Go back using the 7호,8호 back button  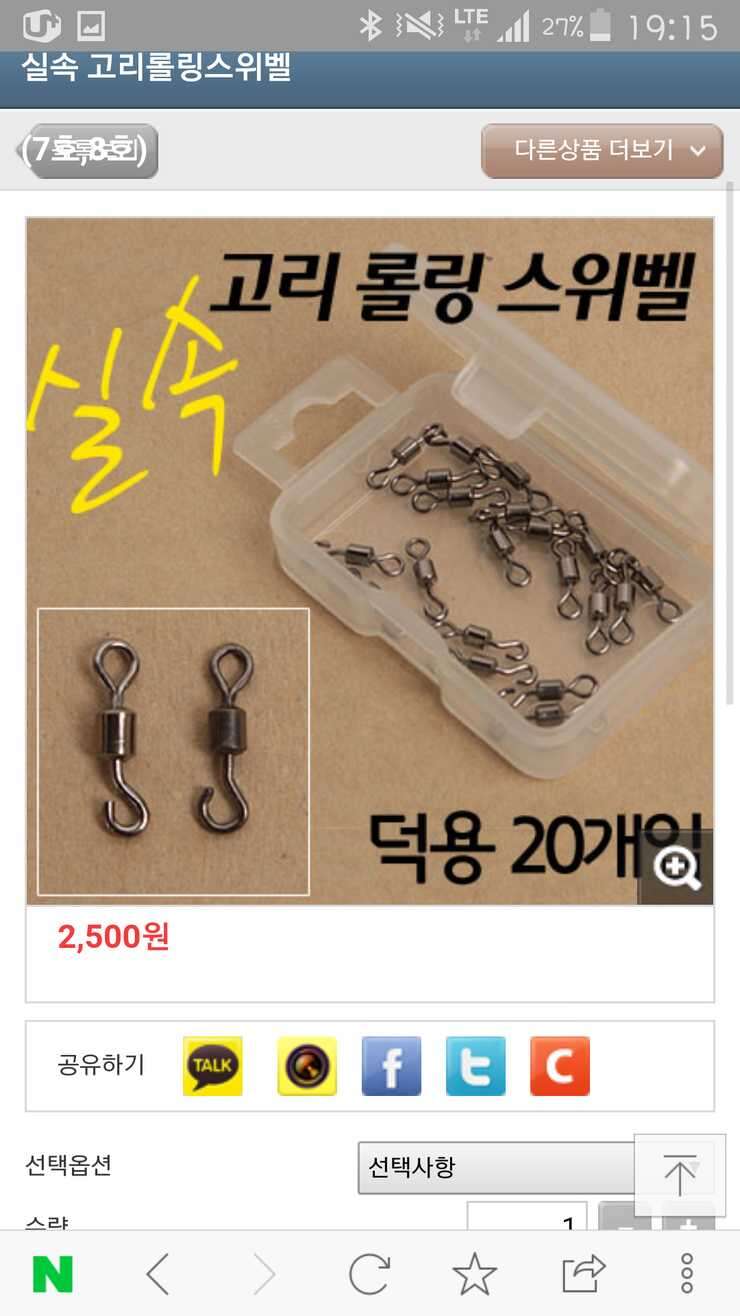(x=89, y=151)
